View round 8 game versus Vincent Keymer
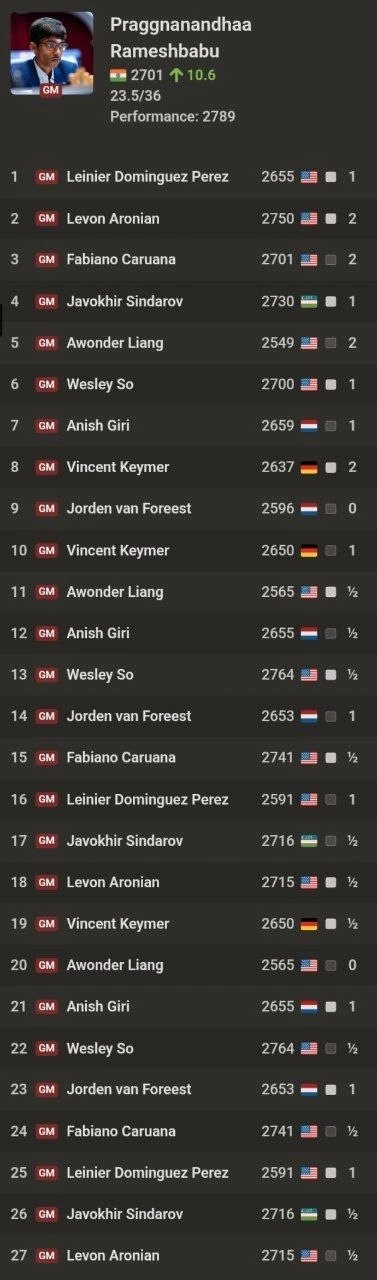 pyautogui.click(x=188, y=467)
